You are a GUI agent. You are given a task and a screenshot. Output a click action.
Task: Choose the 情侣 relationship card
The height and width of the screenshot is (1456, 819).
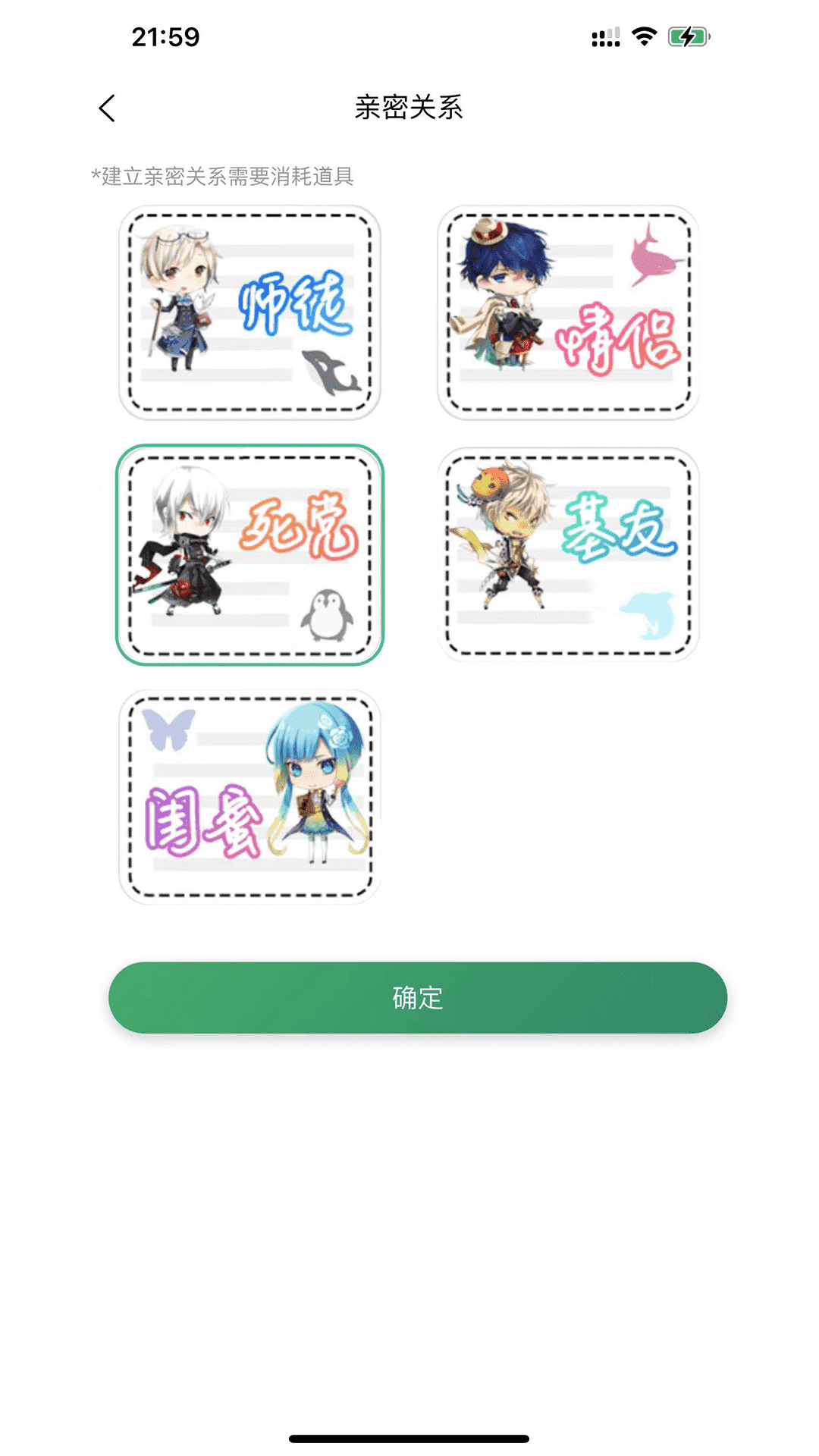(x=567, y=312)
